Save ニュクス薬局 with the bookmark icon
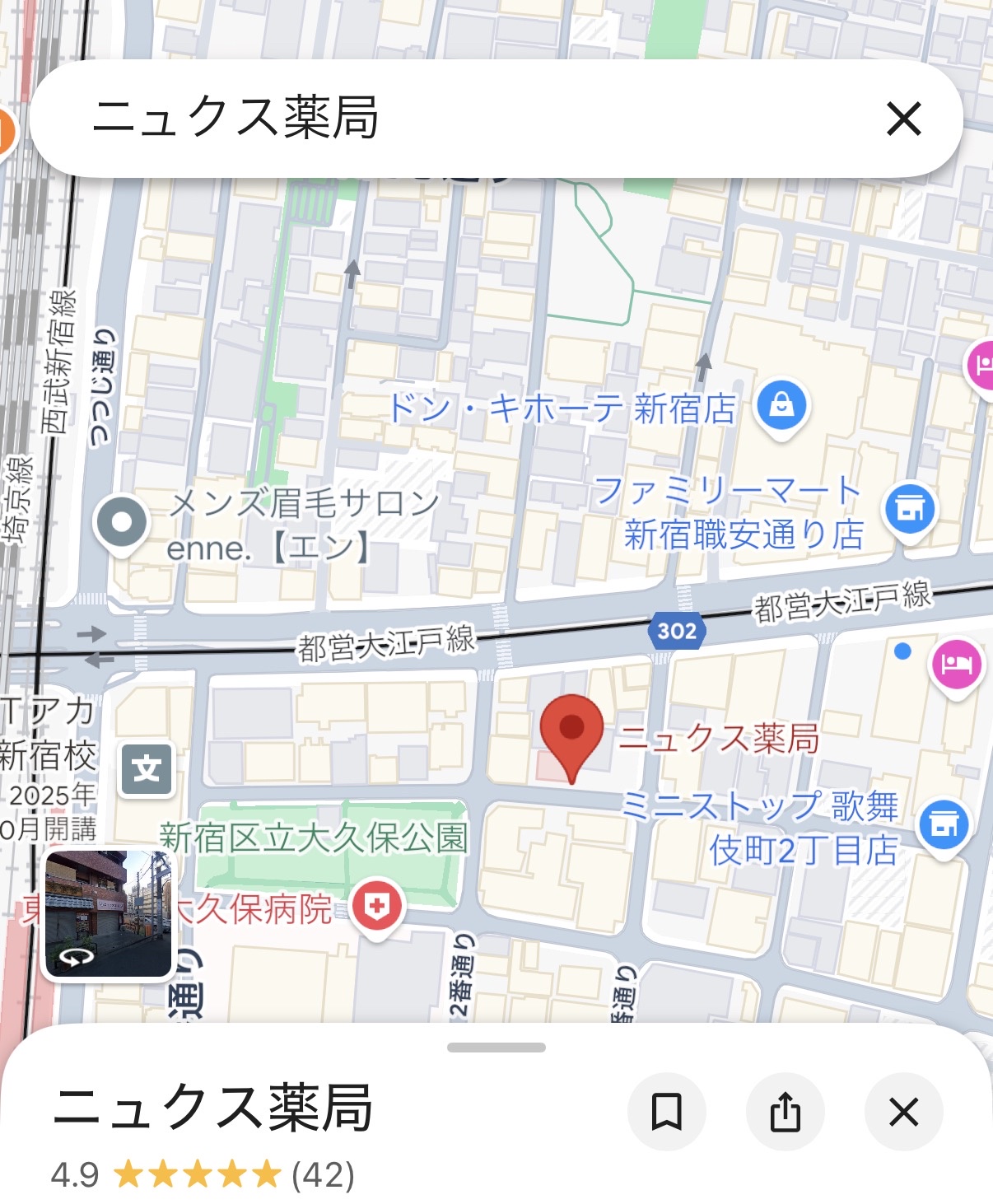Image resolution: width=993 pixels, height=1204 pixels. pos(666,1112)
